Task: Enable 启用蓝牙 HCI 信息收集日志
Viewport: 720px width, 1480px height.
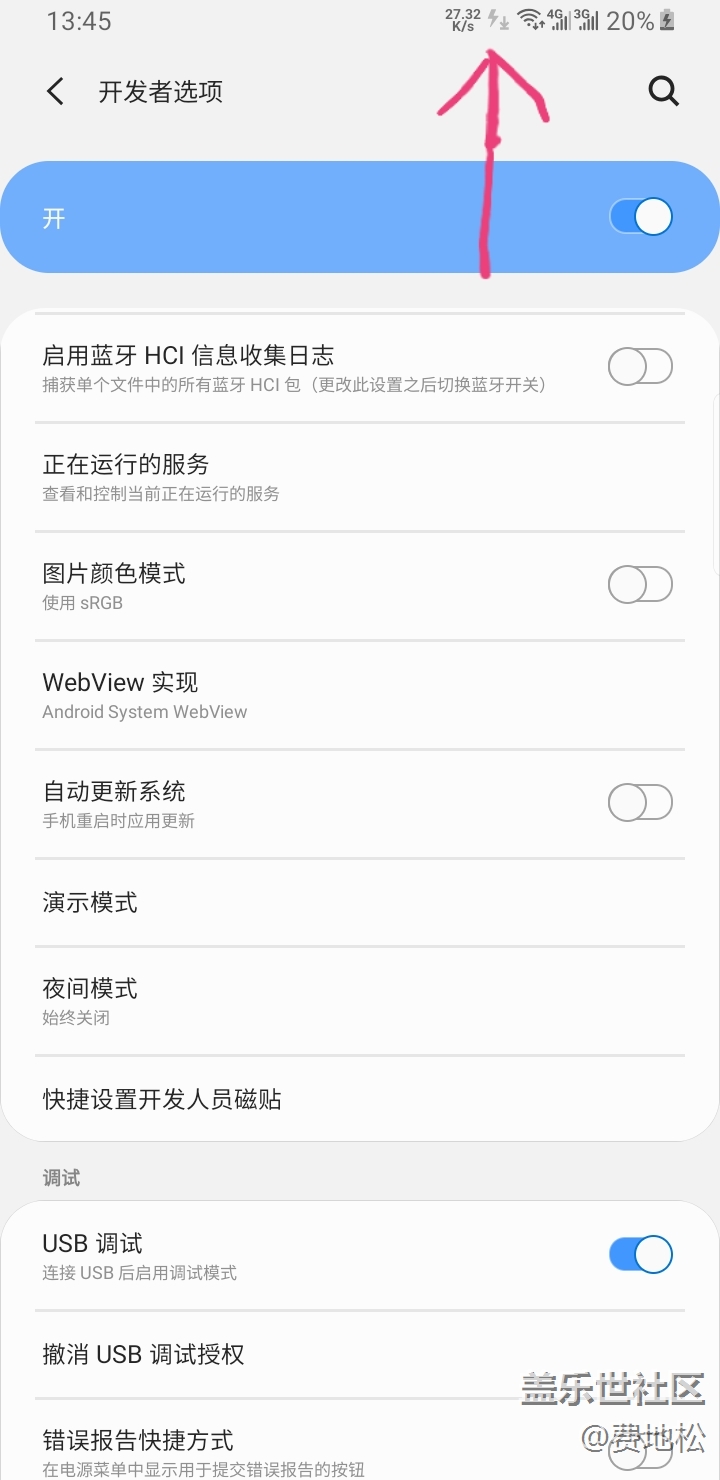Action: point(640,368)
